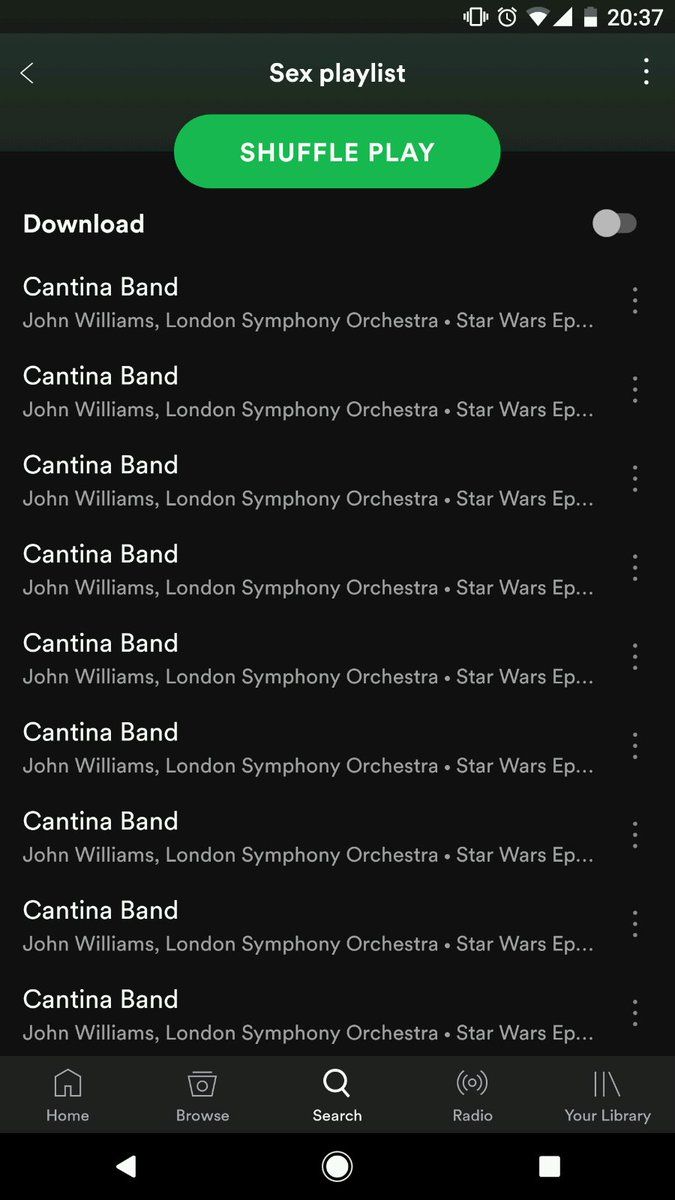This screenshot has width=675, height=1200.
Task: Go back using the top-left arrow
Action: pos(27,73)
